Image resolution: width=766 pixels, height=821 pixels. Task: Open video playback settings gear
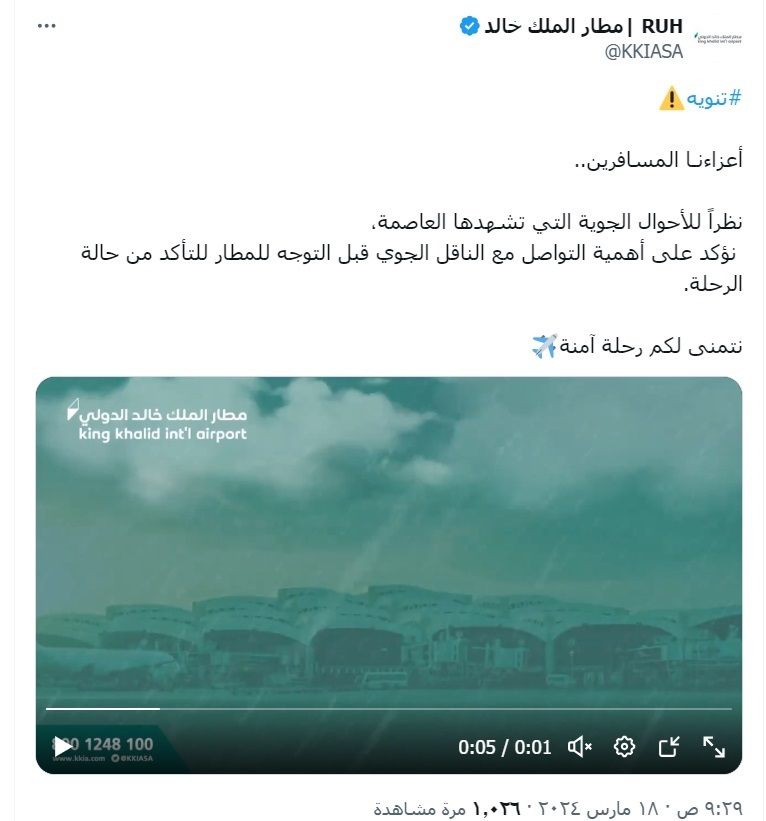coord(625,746)
